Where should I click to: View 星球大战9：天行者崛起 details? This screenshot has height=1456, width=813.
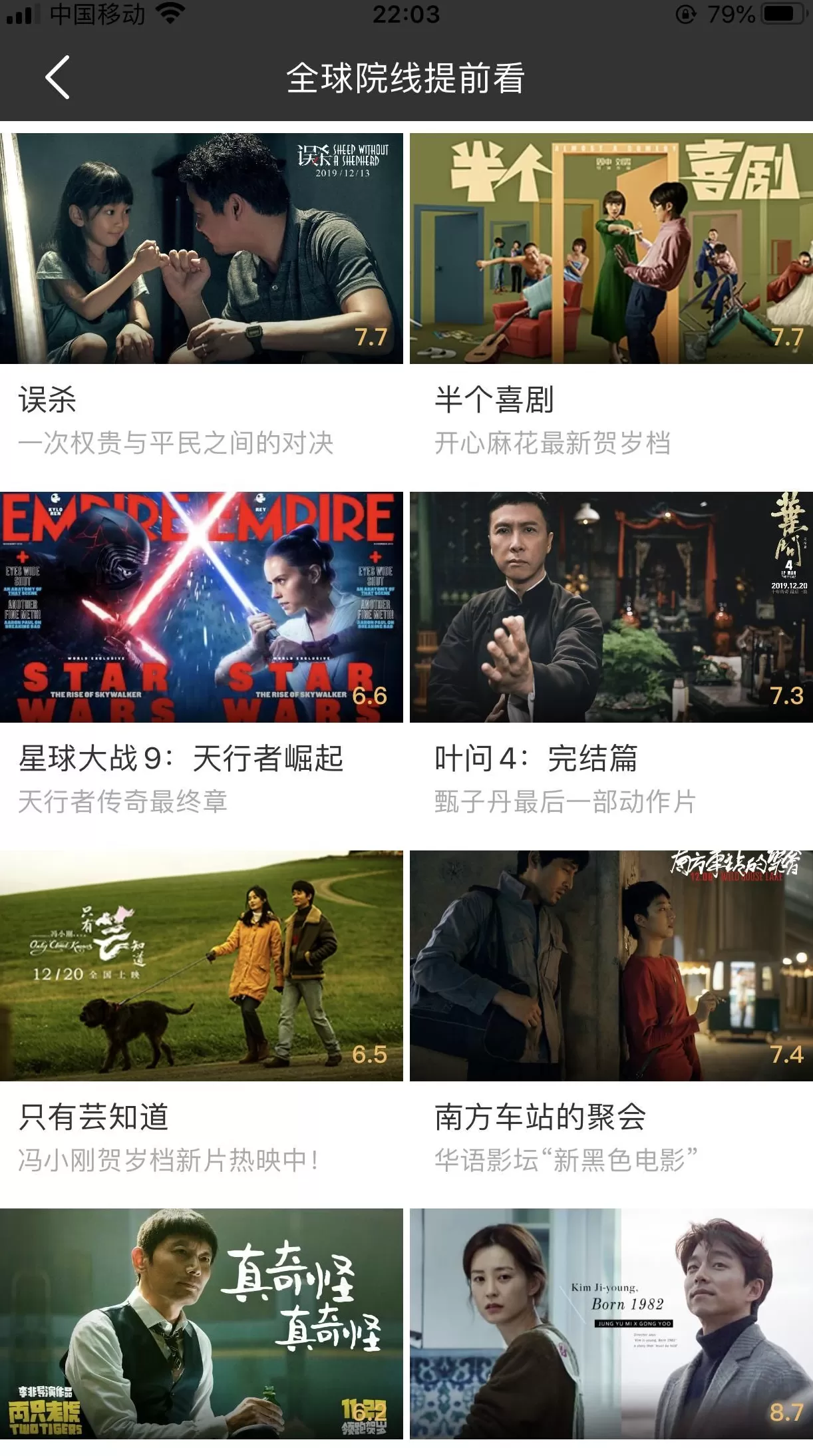coord(201,607)
